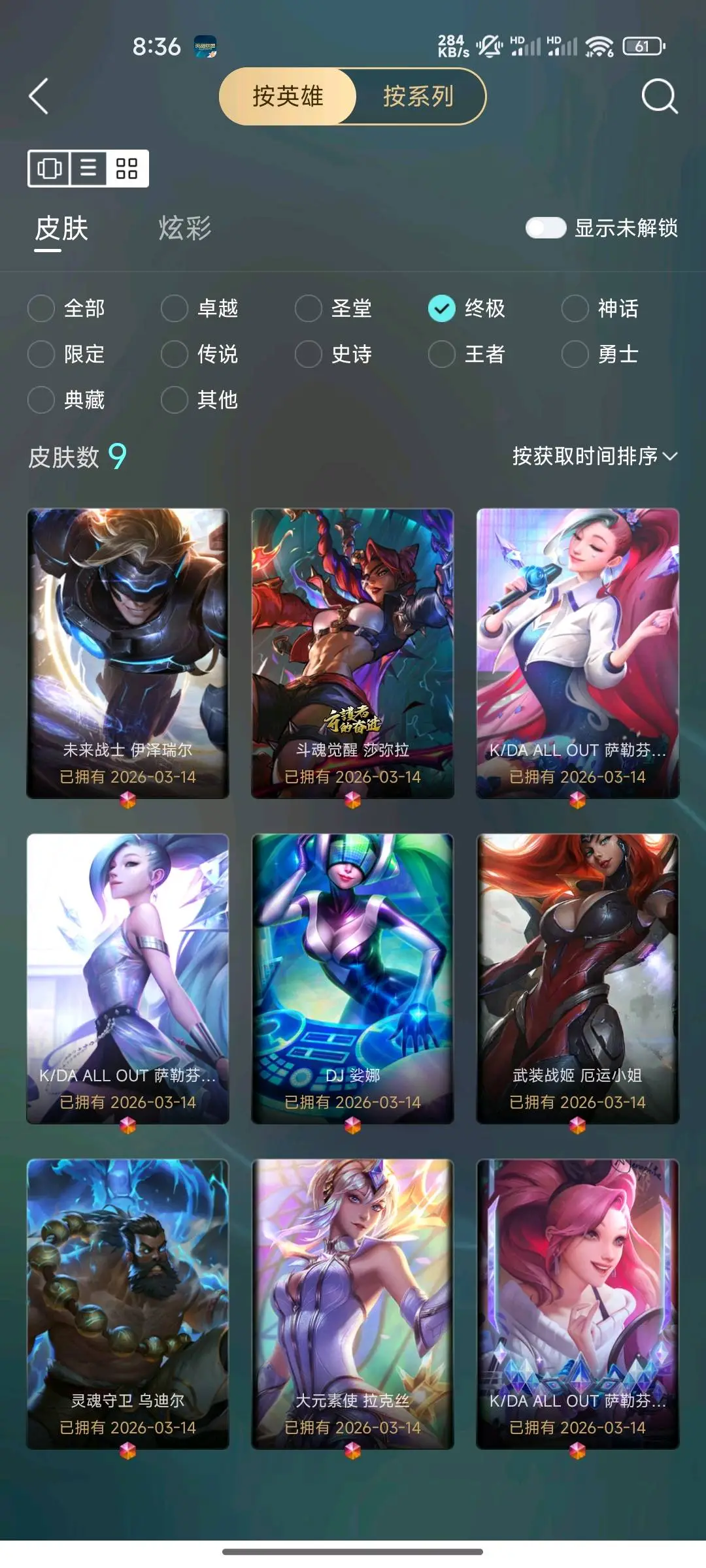The height and width of the screenshot is (1568, 706).
Task: Uncheck the 终极 filter option
Action: (x=442, y=308)
